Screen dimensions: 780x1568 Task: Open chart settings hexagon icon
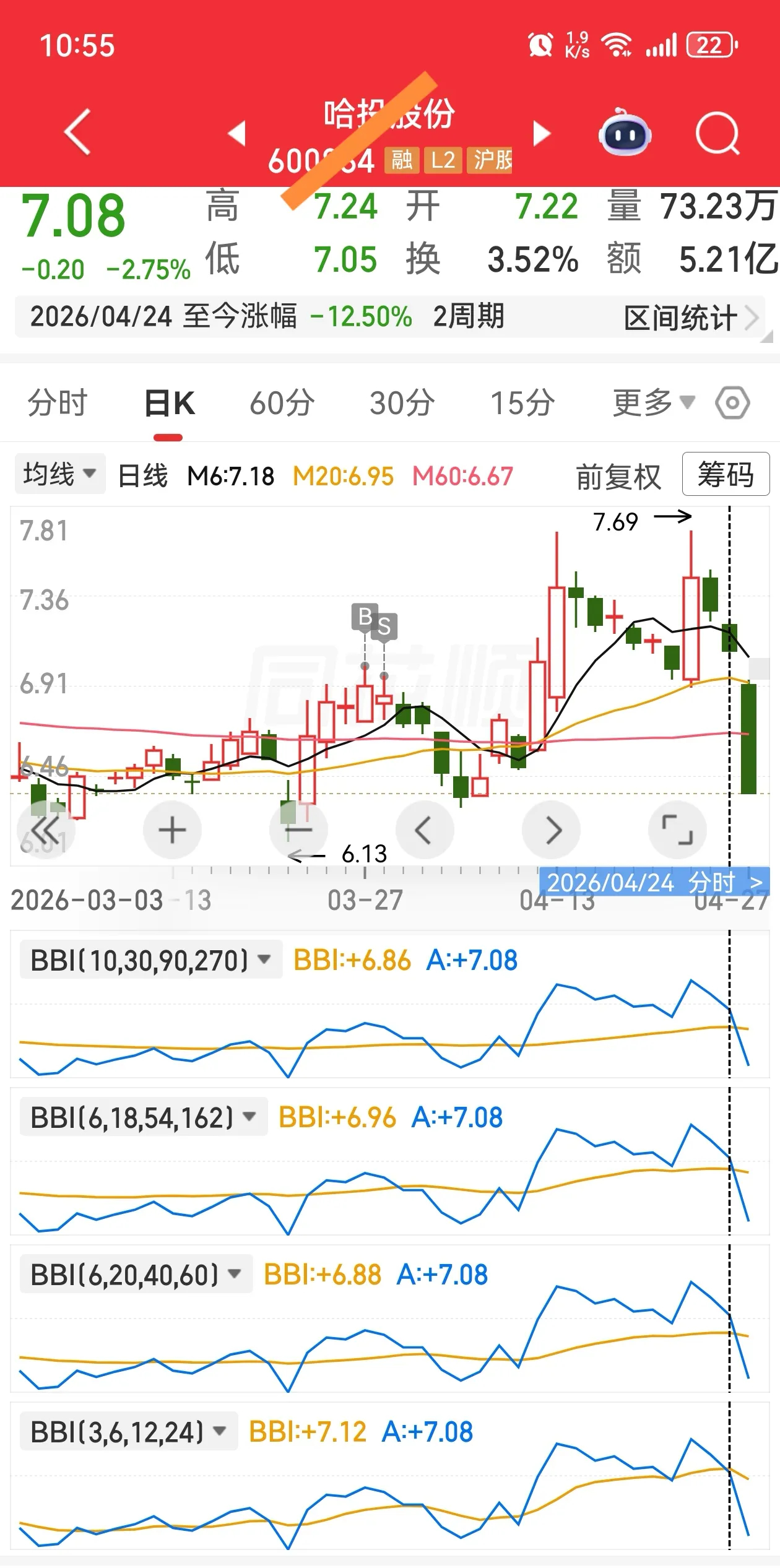pos(732,403)
